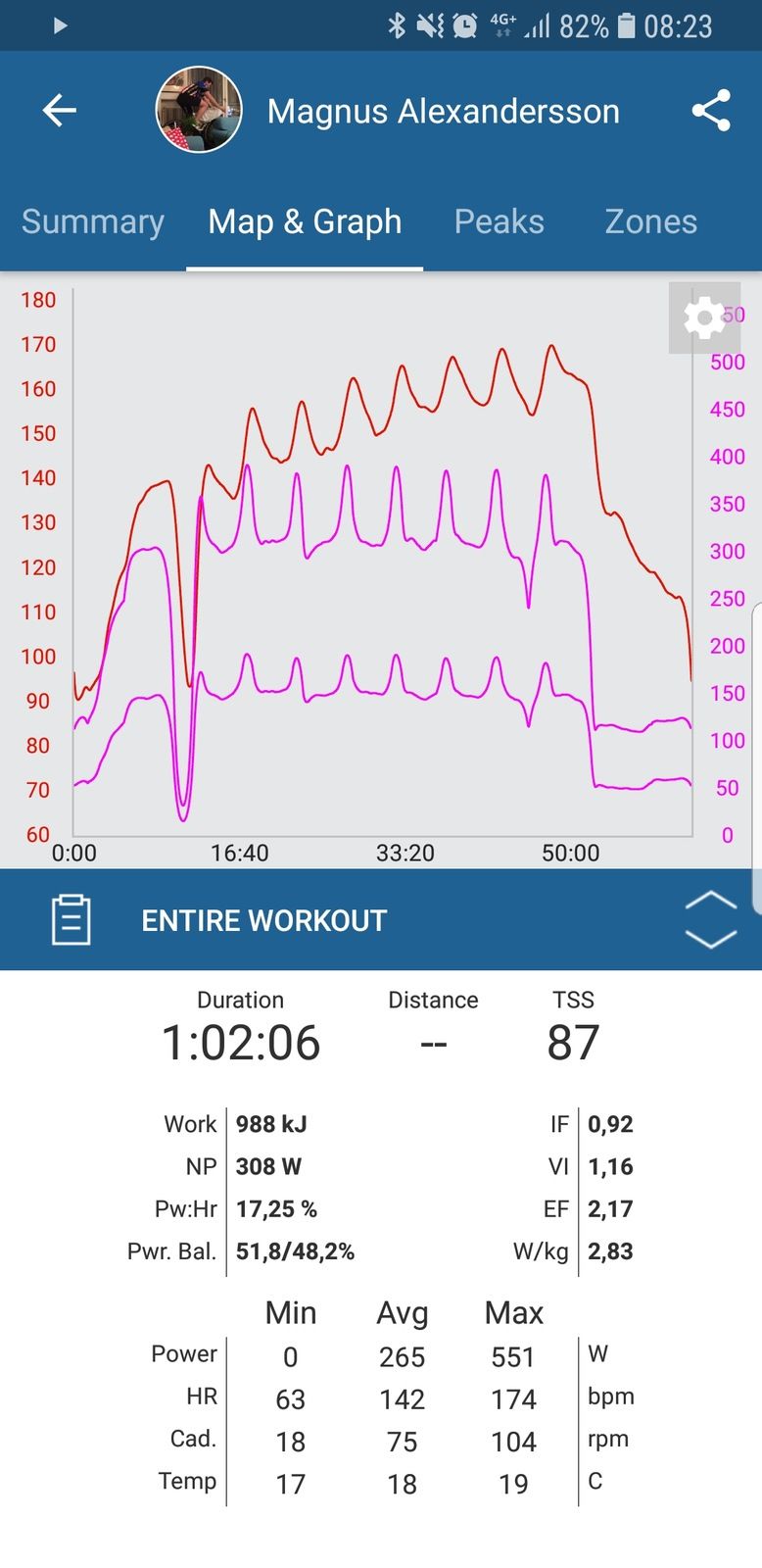Open the Zones tab
Viewport: 762px width, 1568px height.
tap(650, 221)
